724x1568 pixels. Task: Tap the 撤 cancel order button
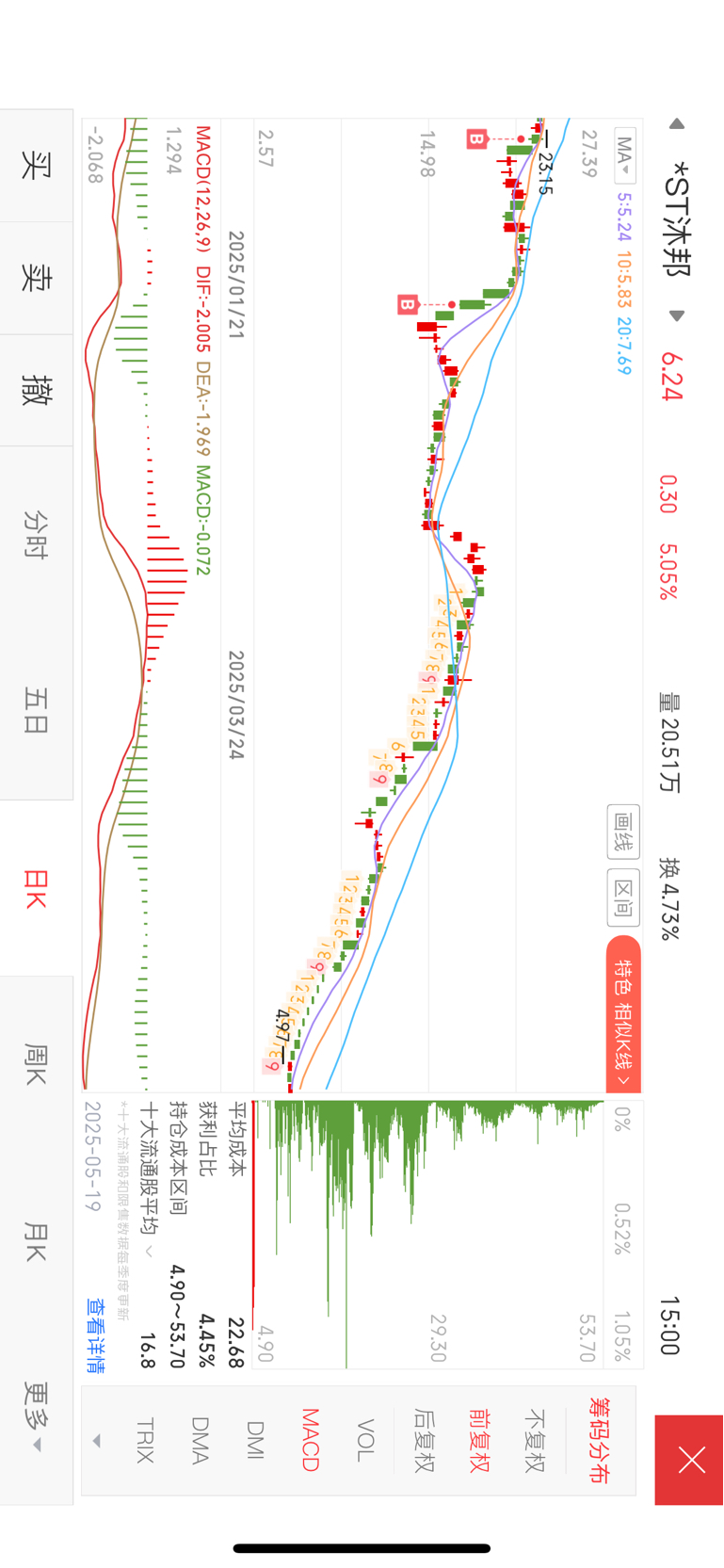(x=36, y=390)
